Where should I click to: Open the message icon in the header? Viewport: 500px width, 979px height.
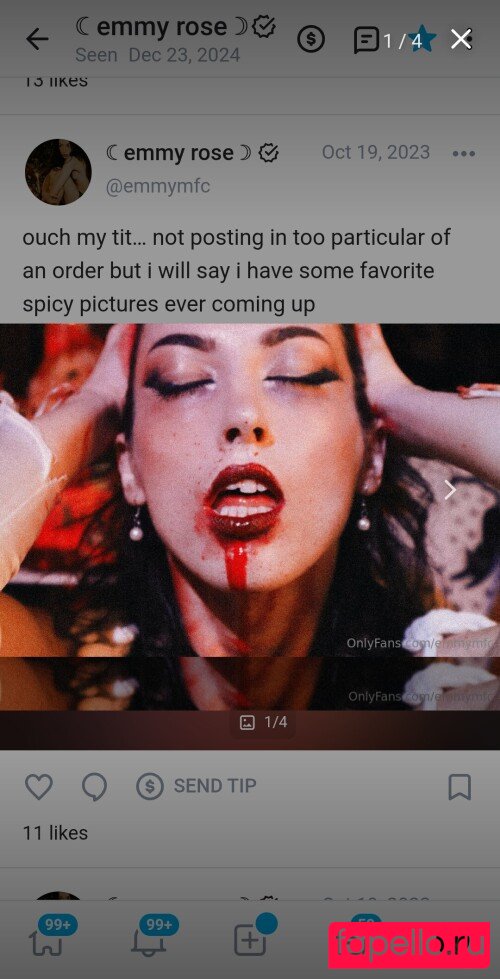pyautogui.click(x=366, y=41)
